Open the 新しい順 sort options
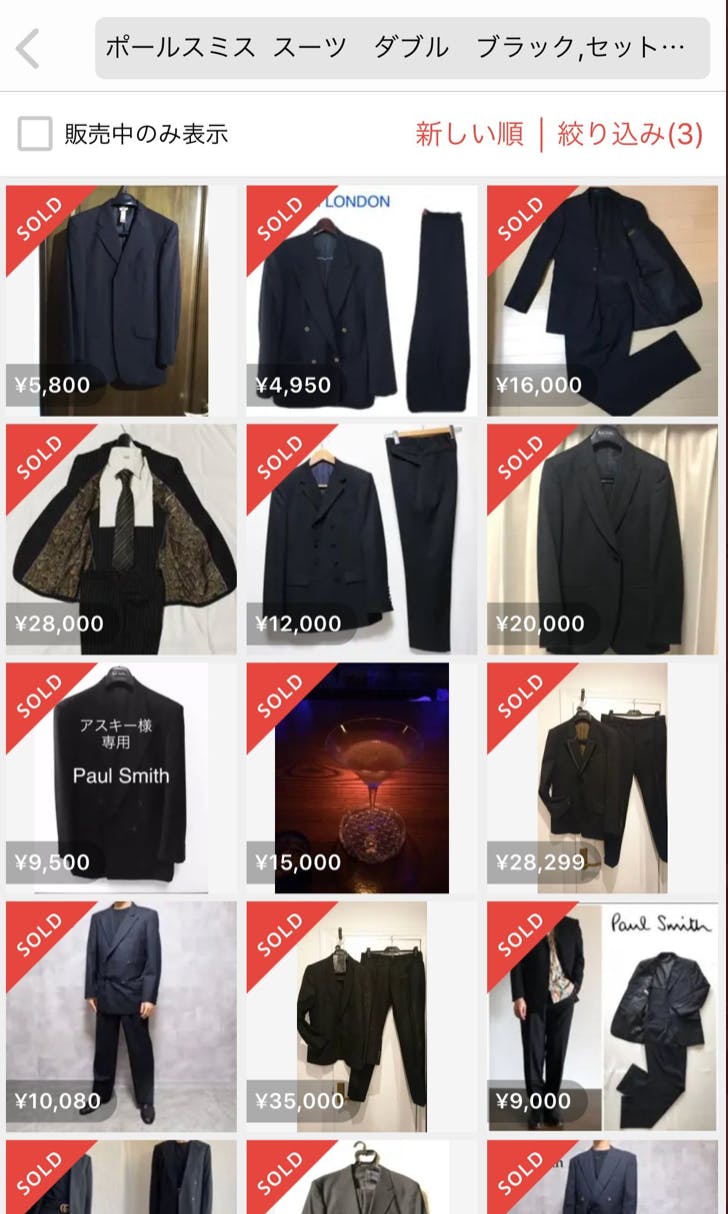Viewport: 728px width, 1214px height. tap(469, 134)
